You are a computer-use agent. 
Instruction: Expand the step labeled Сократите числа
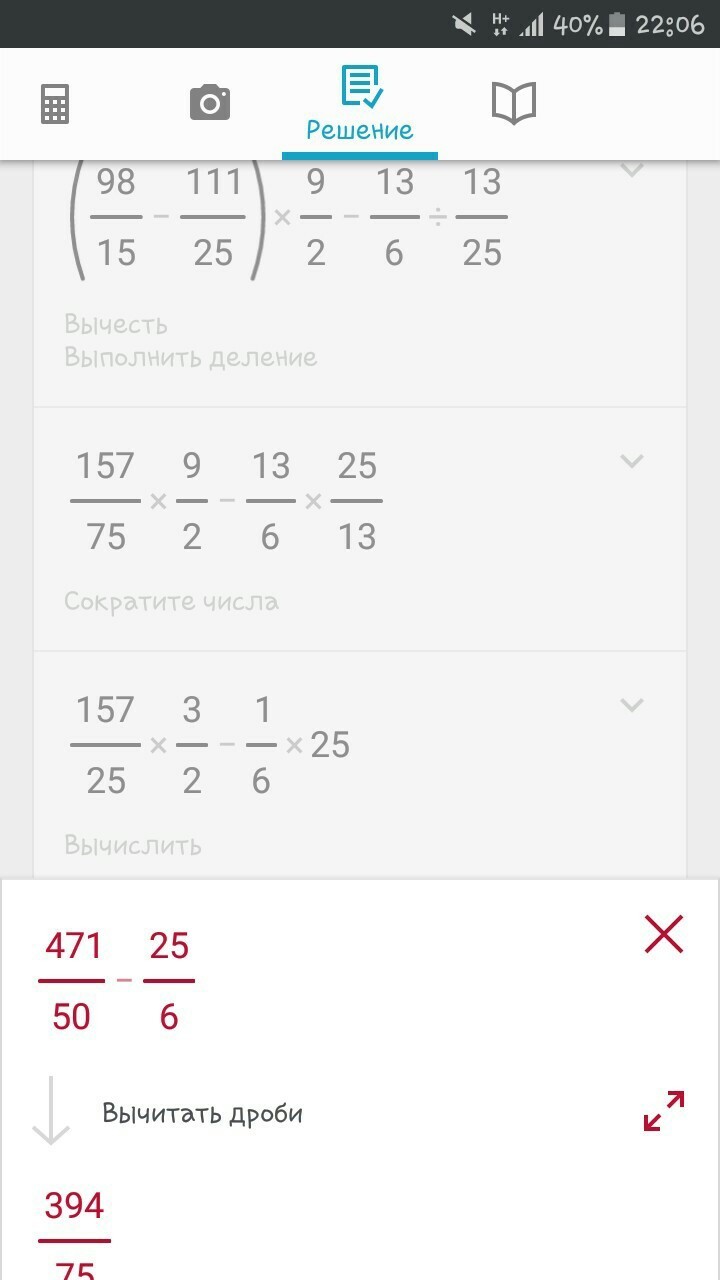[x=631, y=461]
